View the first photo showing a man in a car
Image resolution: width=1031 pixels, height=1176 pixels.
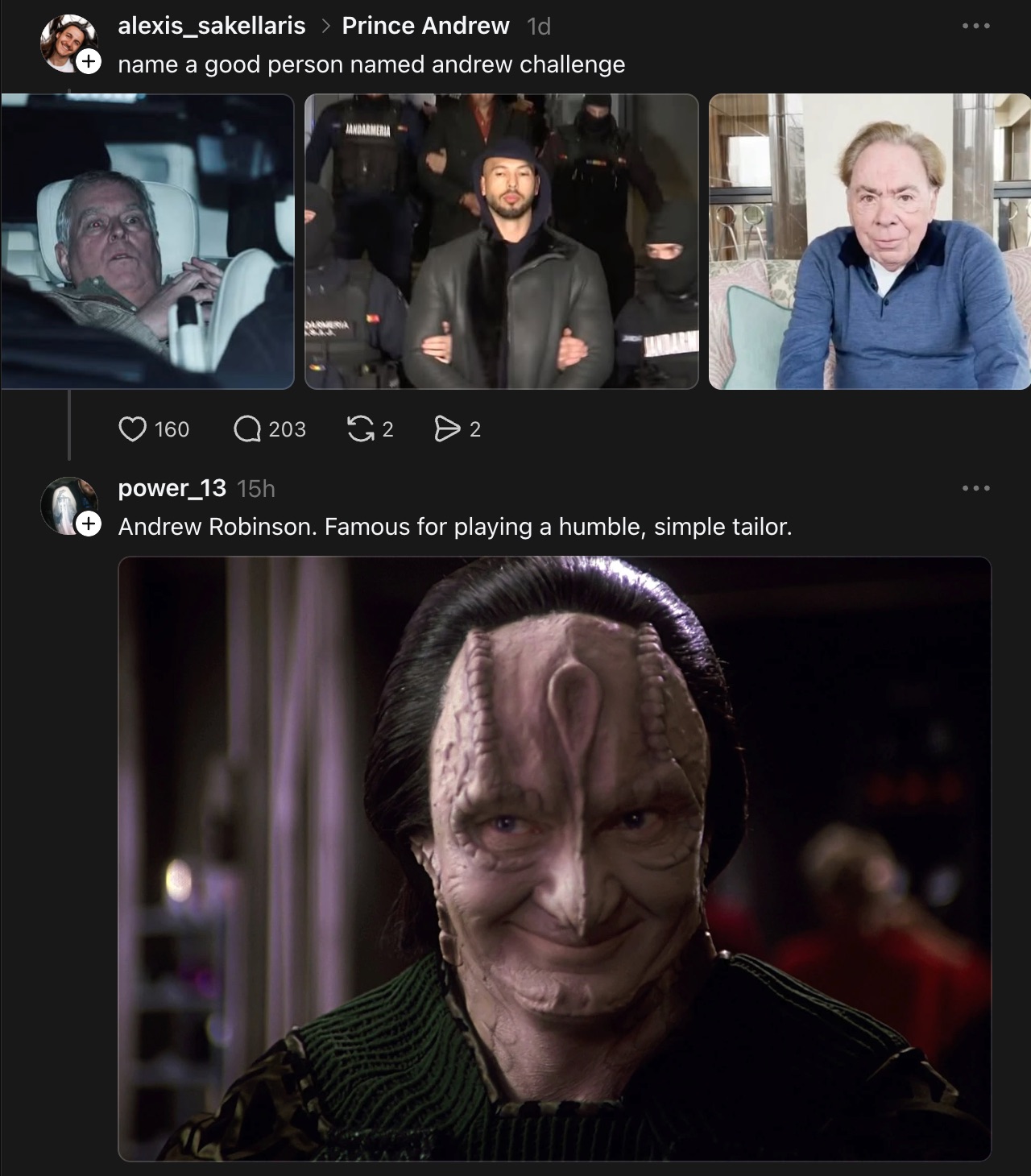coord(147,242)
